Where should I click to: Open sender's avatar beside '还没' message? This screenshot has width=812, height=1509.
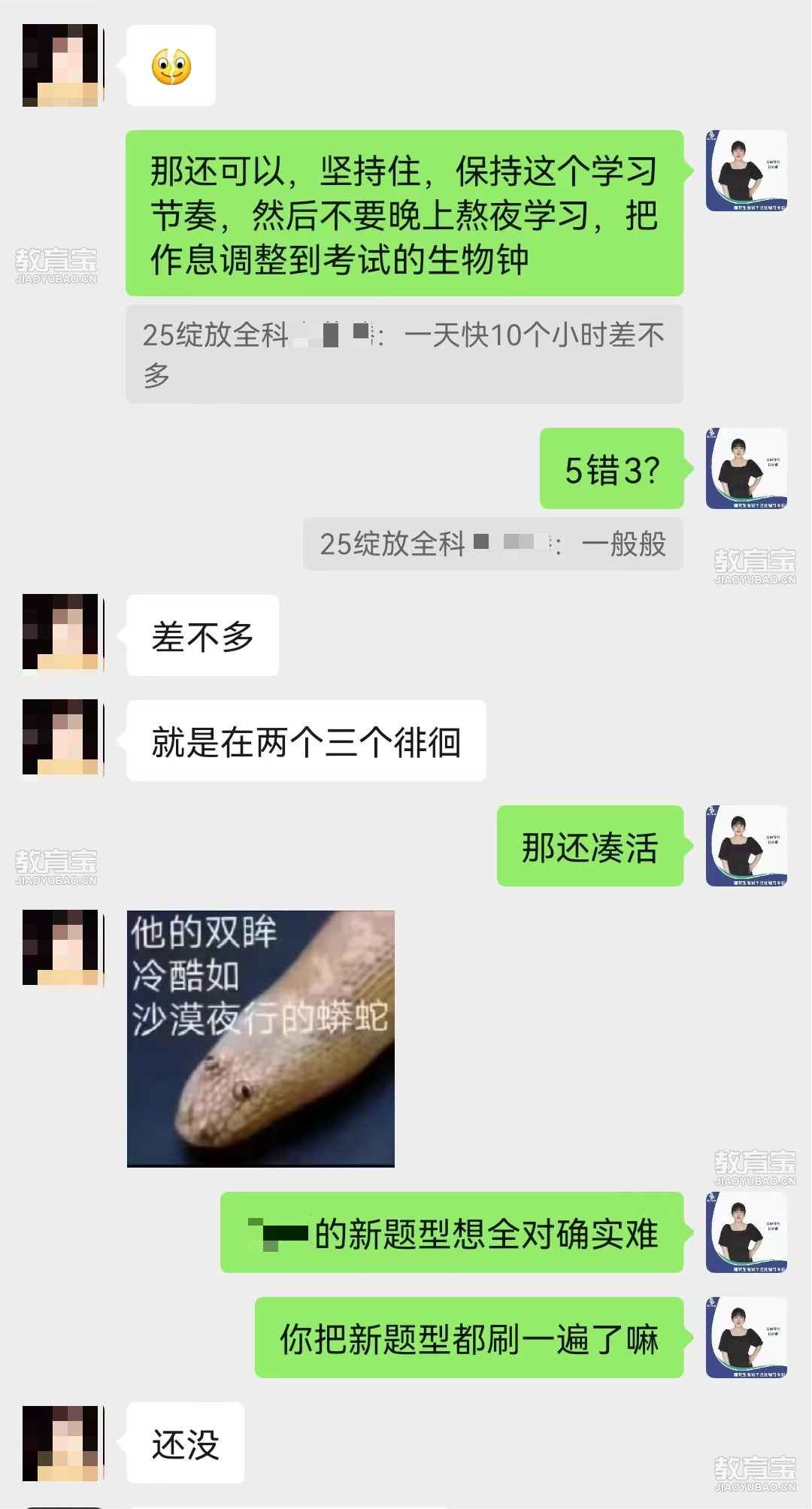61,1443
